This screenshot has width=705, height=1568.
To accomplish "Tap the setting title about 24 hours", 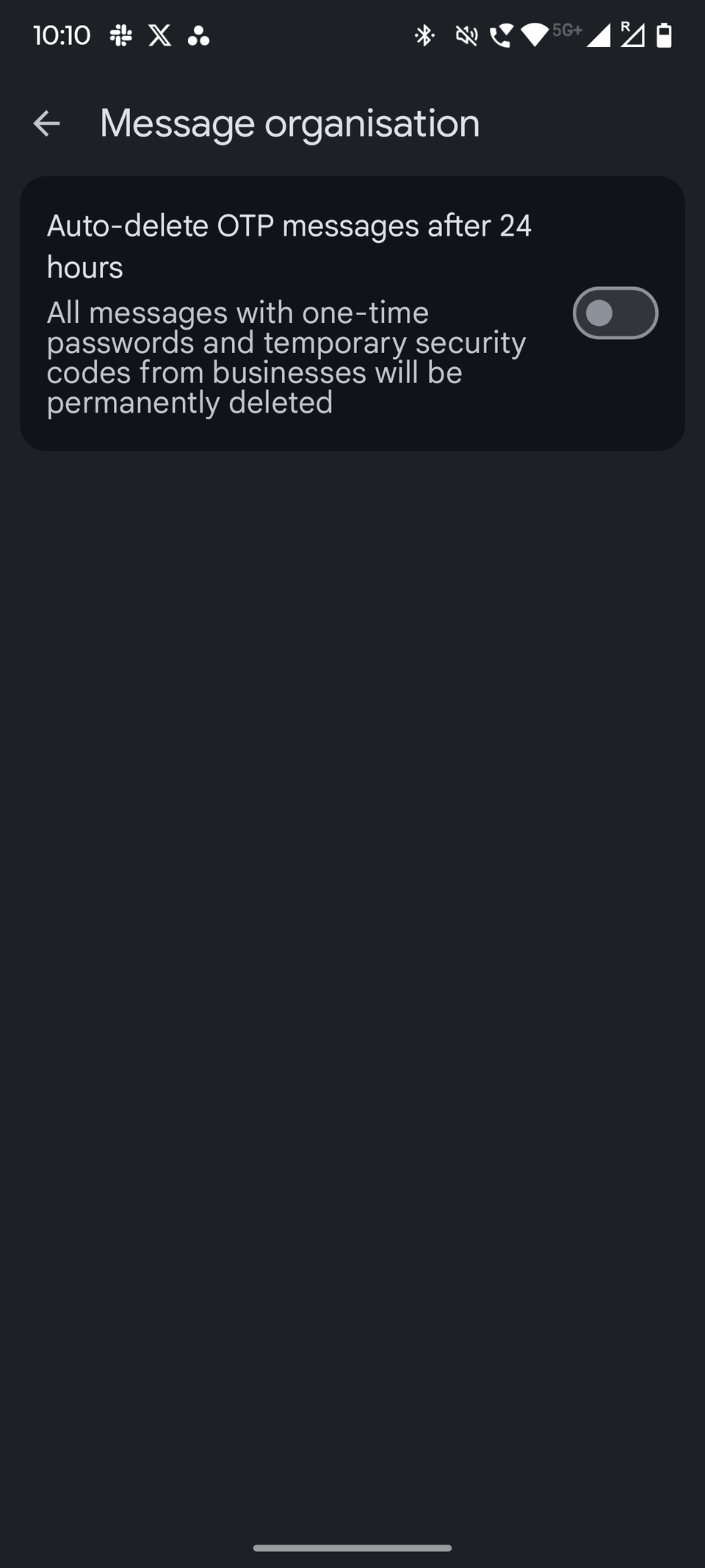I will [x=289, y=245].
